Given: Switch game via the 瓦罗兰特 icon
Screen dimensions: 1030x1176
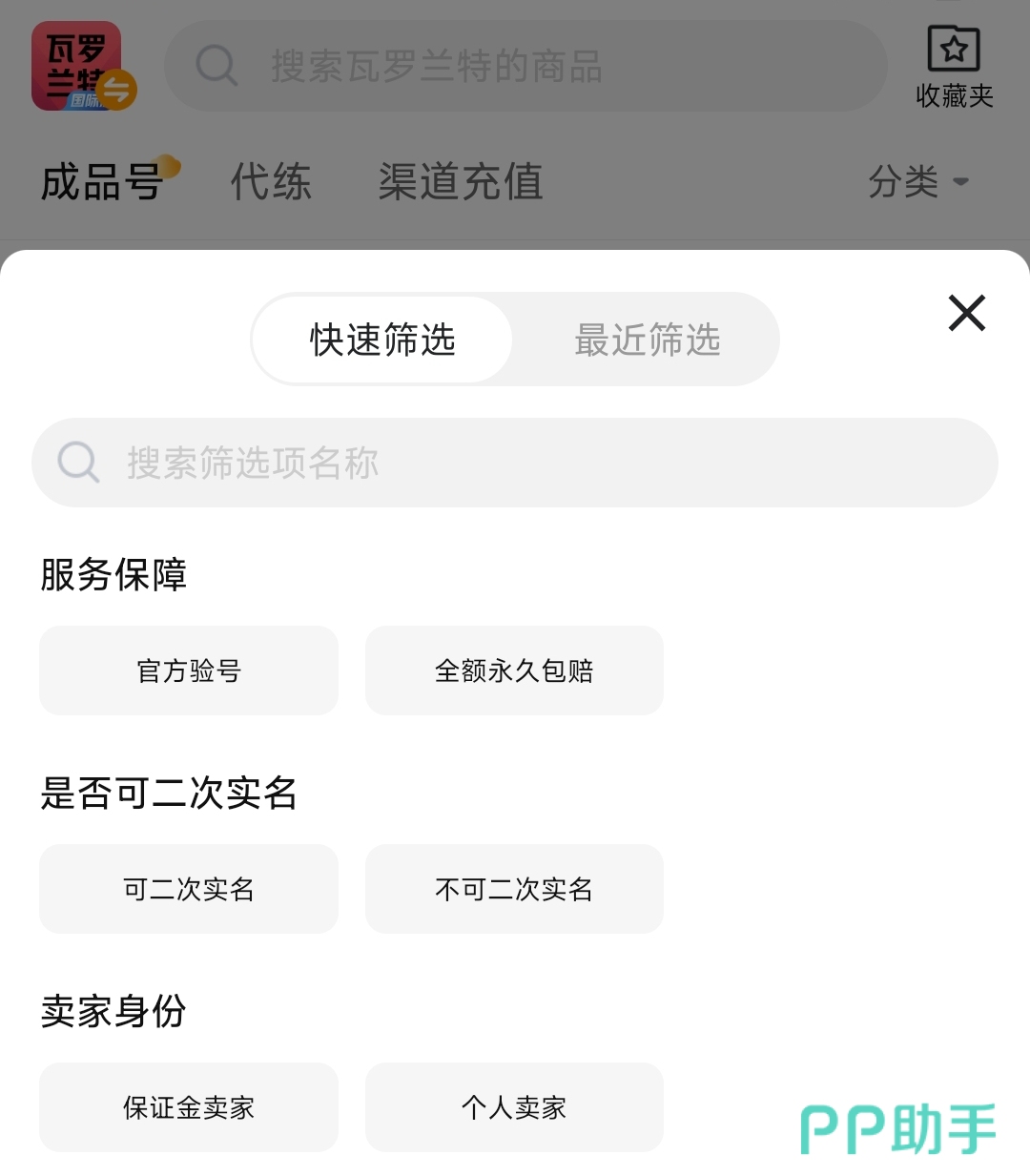Looking at the screenshot, I should pos(82,67).
